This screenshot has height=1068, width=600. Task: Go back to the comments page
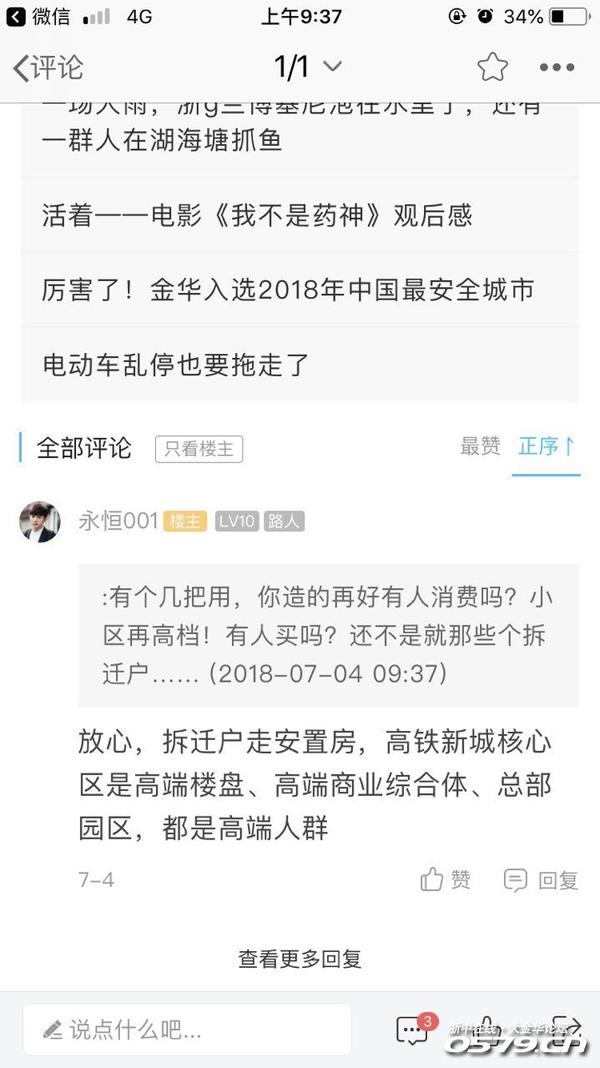click(x=46, y=68)
